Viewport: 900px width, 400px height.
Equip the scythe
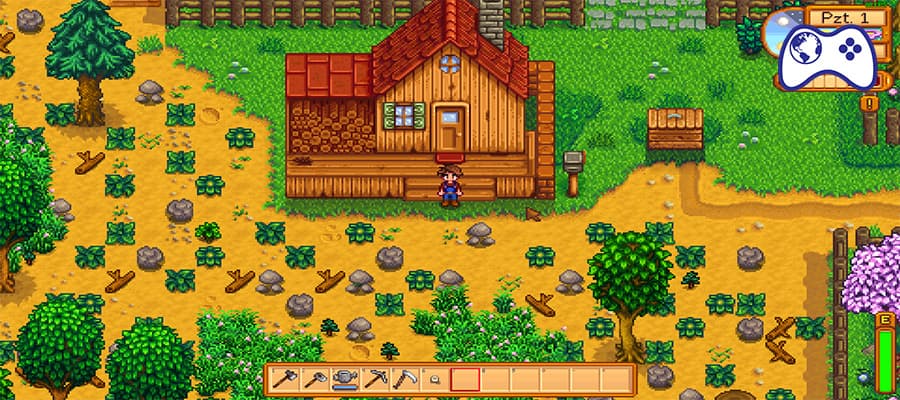point(405,379)
